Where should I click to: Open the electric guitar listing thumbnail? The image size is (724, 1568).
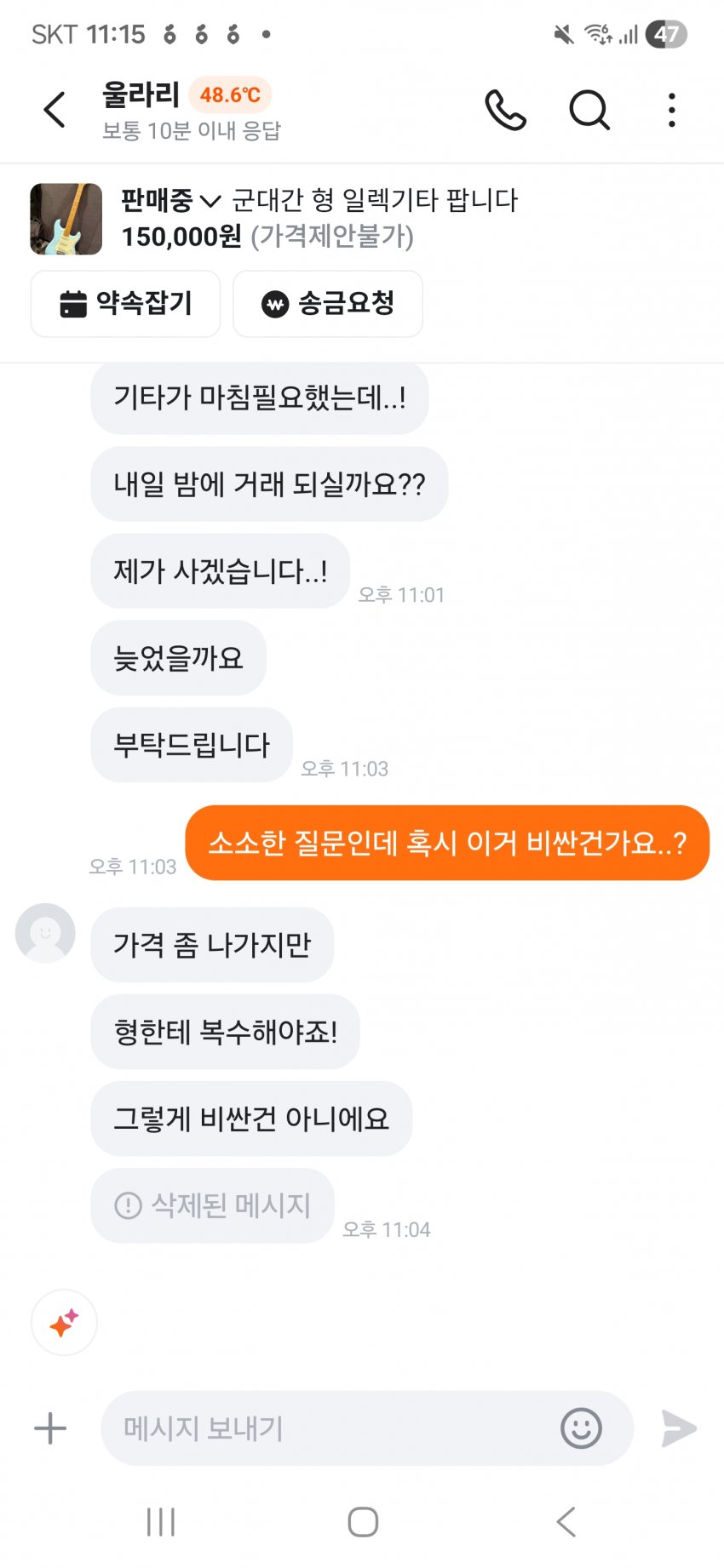click(x=66, y=219)
